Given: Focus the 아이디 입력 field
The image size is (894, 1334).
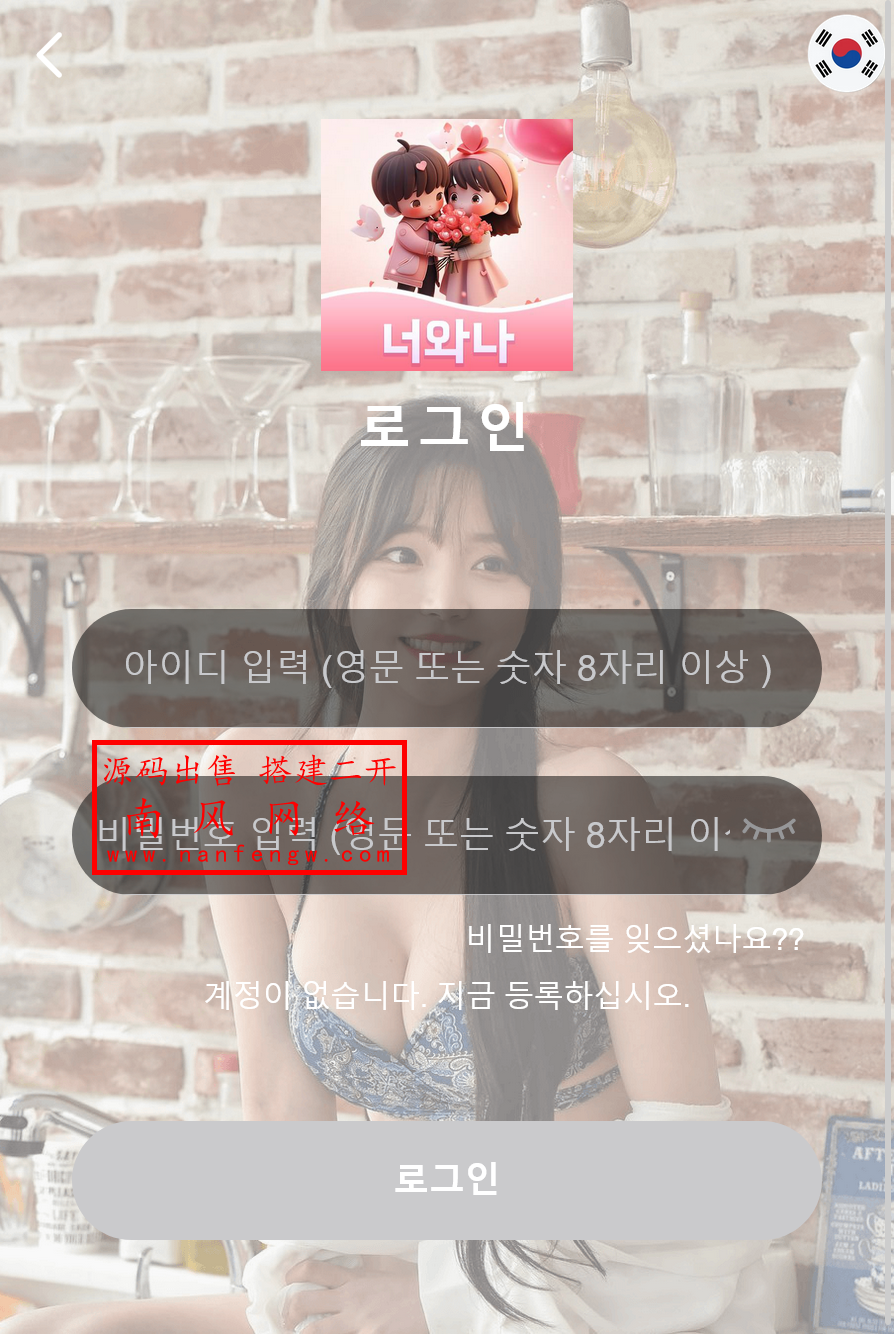Looking at the screenshot, I should pyautogui.click(x=446, y=667).
